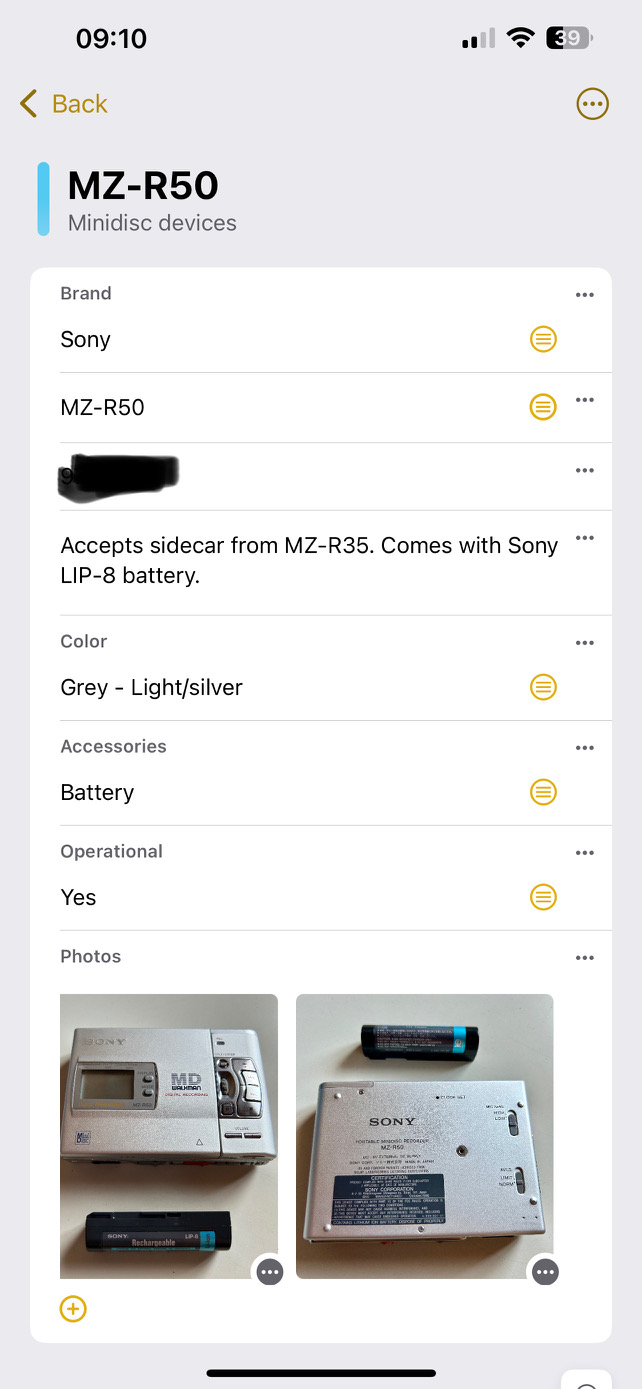Viewport: 642px width, 1389px height.
Task: Open the second photo showing the device underside
Action: (425, 1136)
